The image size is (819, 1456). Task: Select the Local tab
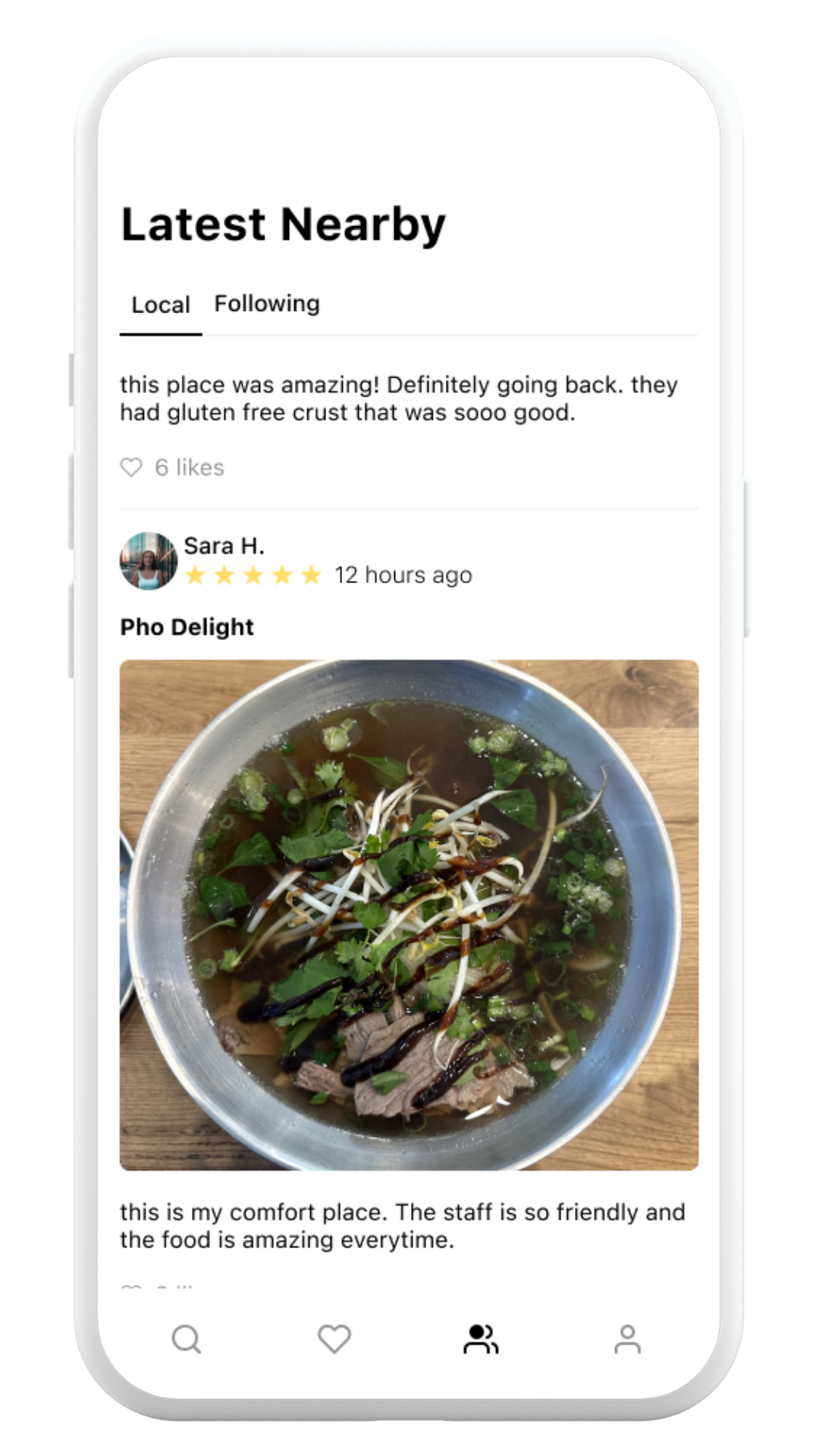pyautogui.click(x=161, y=305)
